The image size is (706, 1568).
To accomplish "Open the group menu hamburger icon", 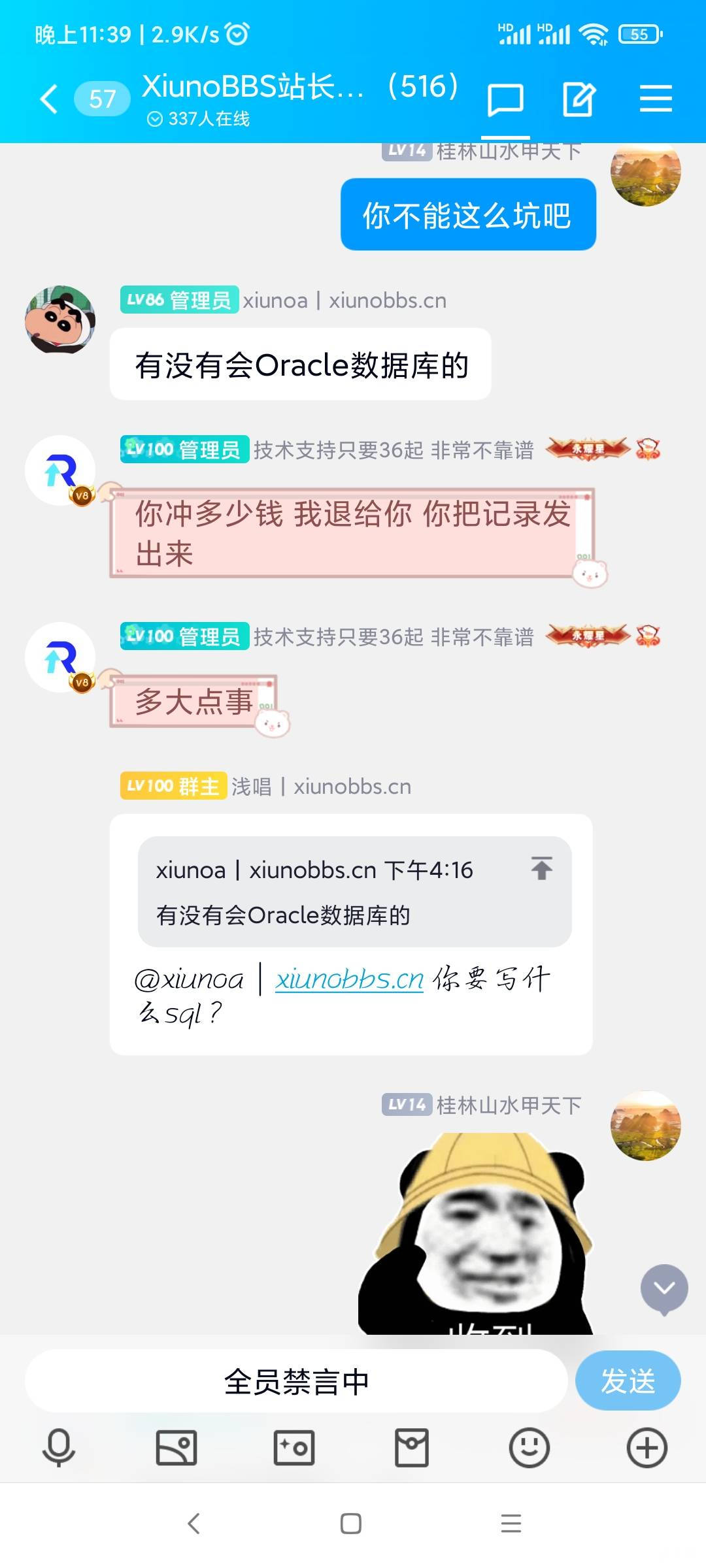I will coord(656,99).
